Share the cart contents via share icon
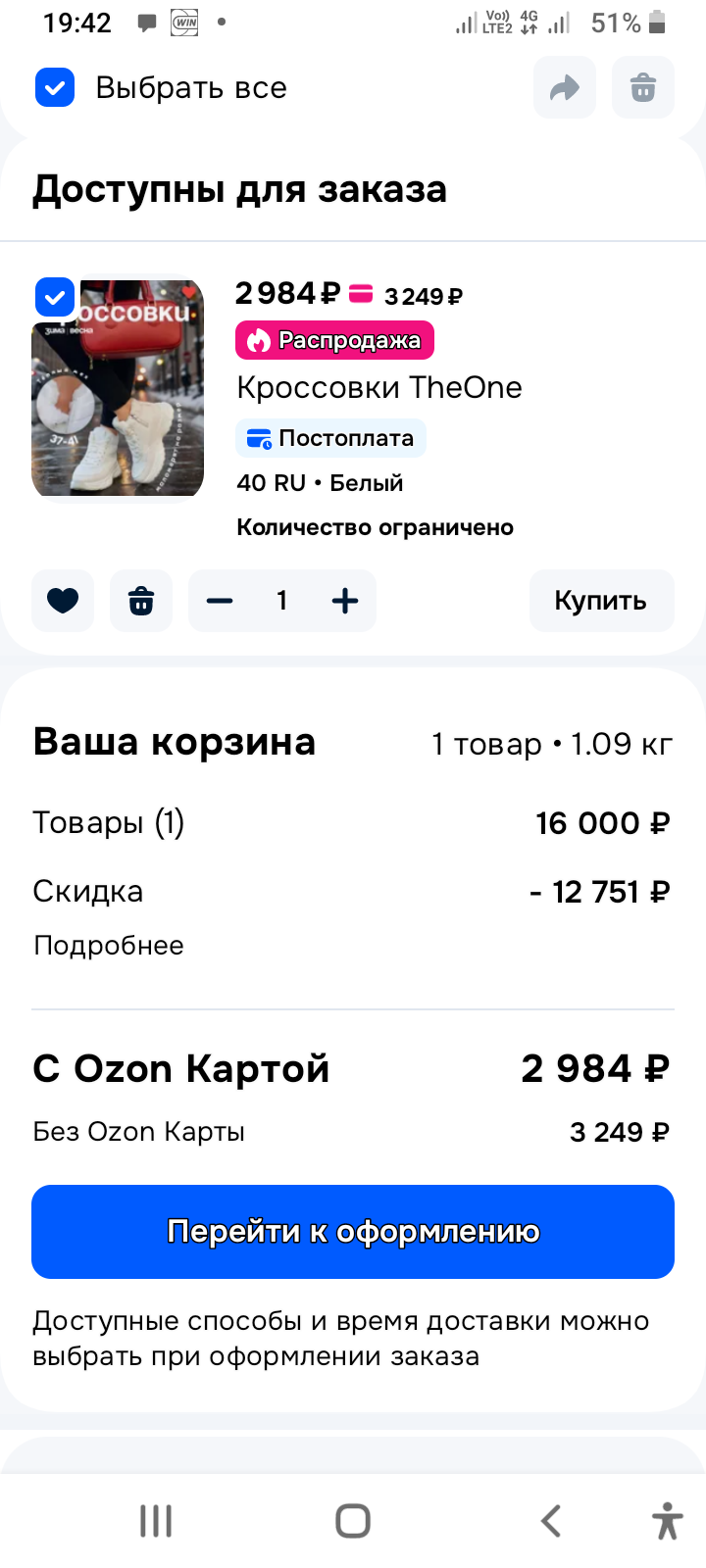This screenshot has height=1568, width=706. (x=564, y=87)
